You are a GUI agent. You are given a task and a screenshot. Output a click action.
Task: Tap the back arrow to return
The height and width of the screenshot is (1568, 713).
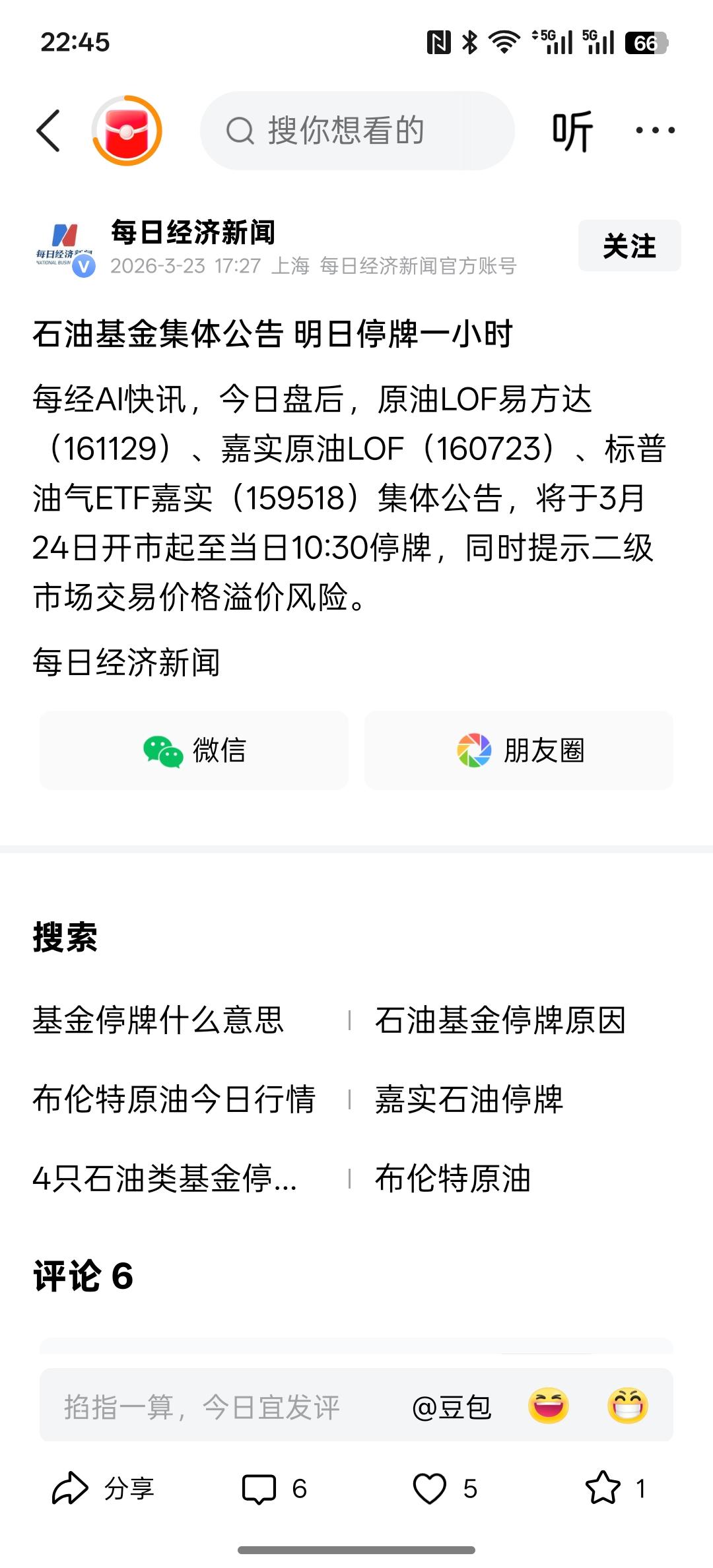50,129
